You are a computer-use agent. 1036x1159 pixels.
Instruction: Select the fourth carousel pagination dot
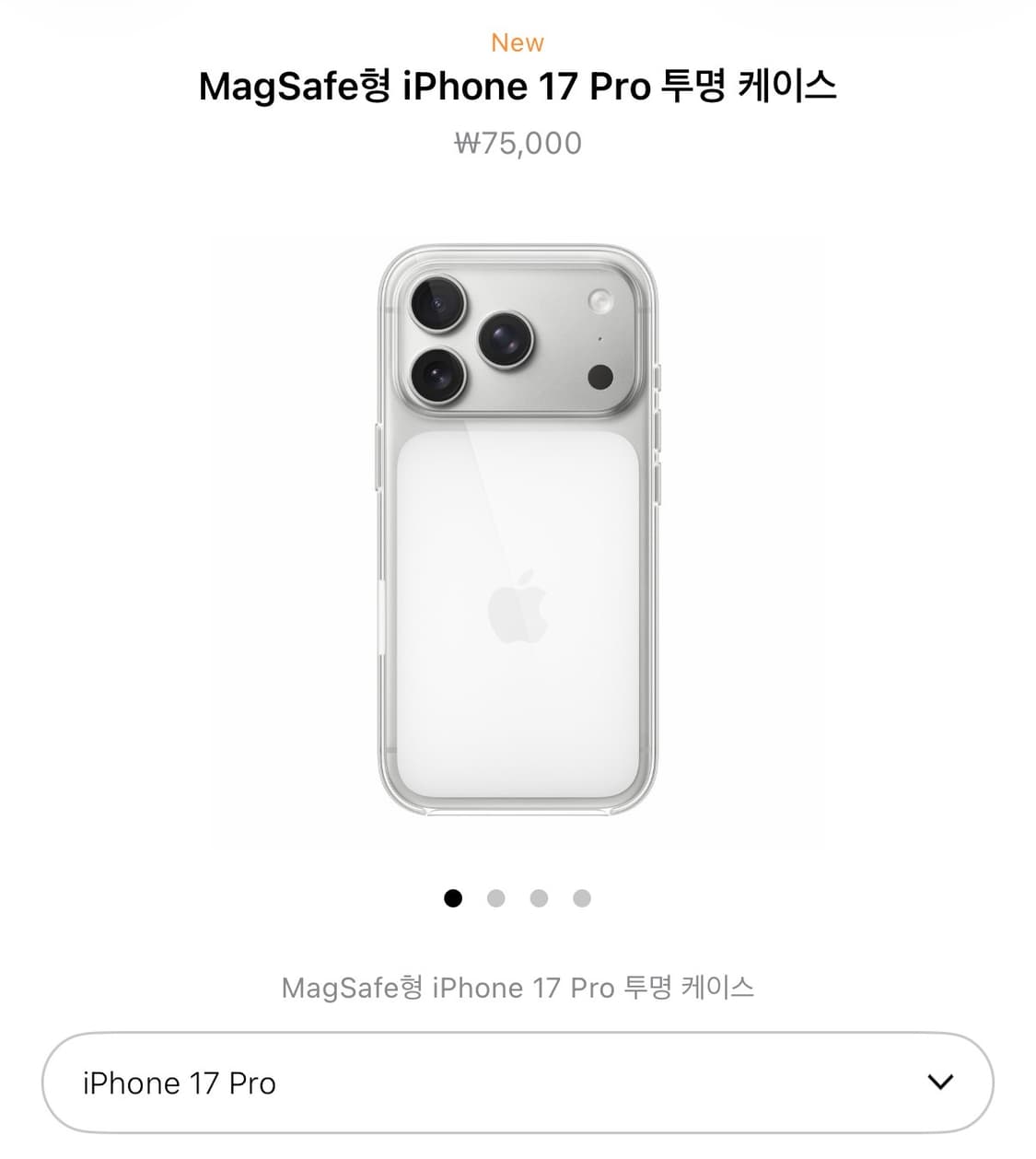point(580,897)
